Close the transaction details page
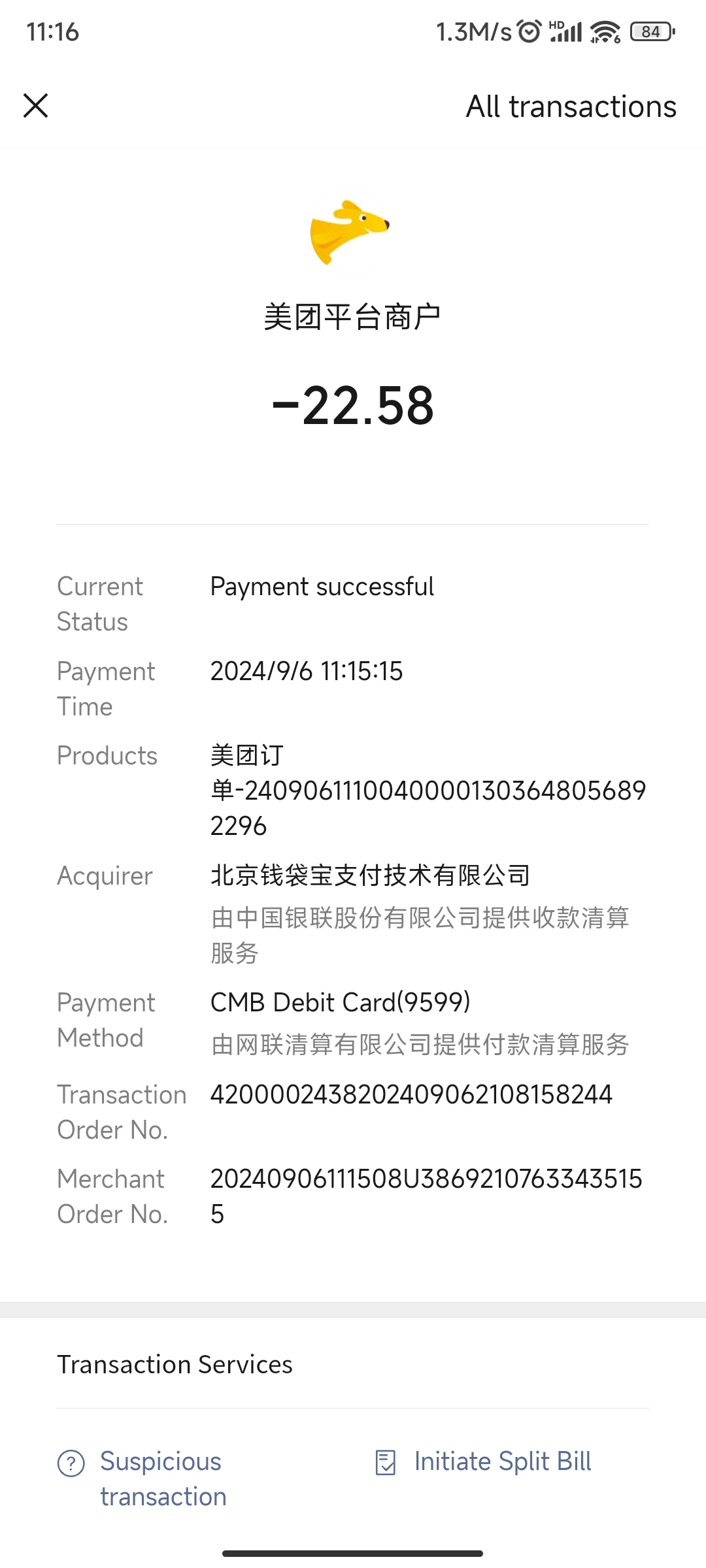This screenshot has width=706, height=1568. [x=36, y=105]
